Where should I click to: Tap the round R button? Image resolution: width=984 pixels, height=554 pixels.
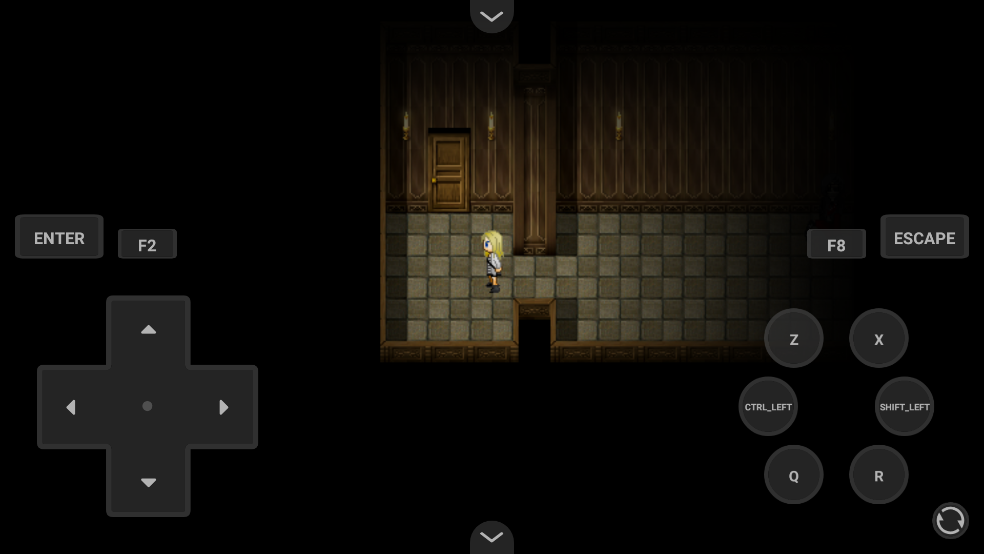coord(879,476)
